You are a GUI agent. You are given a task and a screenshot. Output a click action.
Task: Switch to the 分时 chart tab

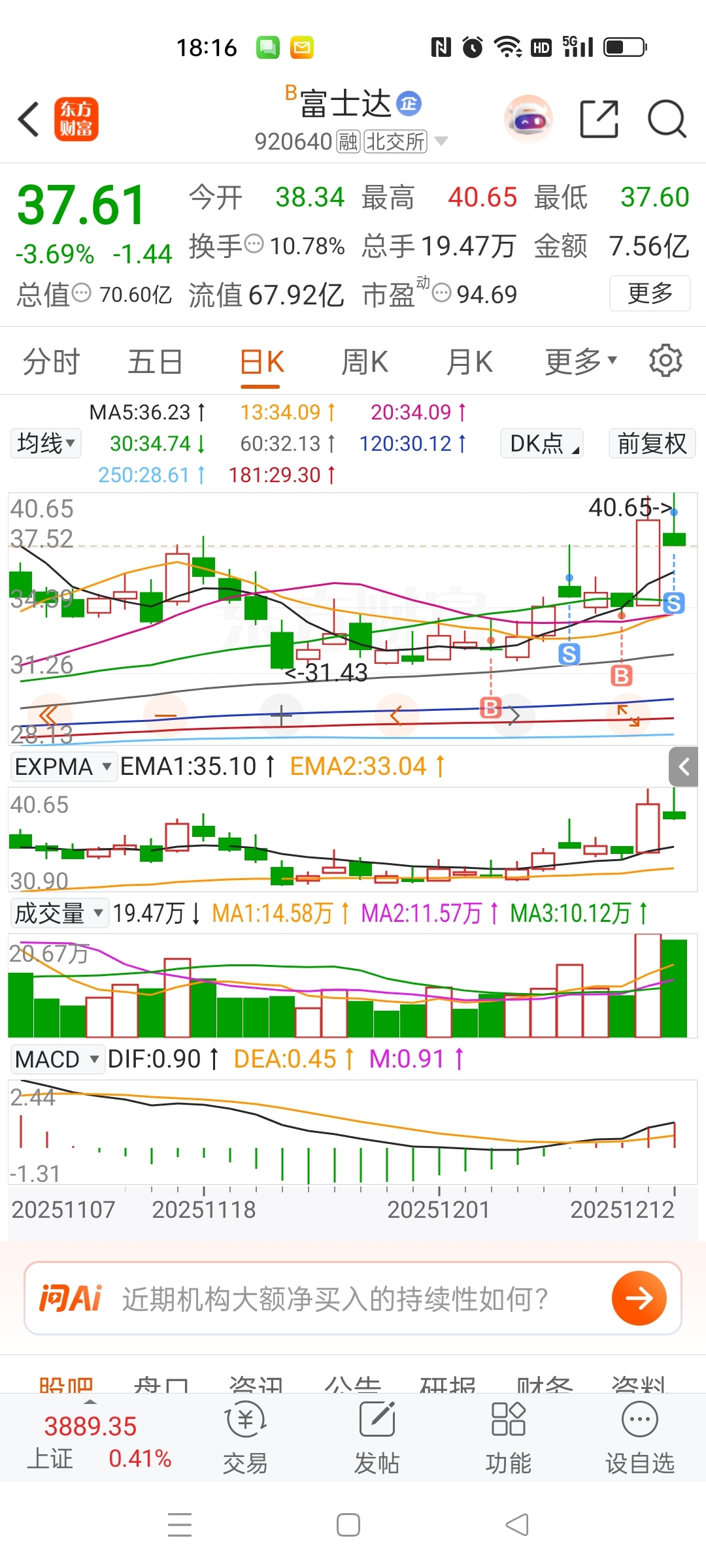52,361
